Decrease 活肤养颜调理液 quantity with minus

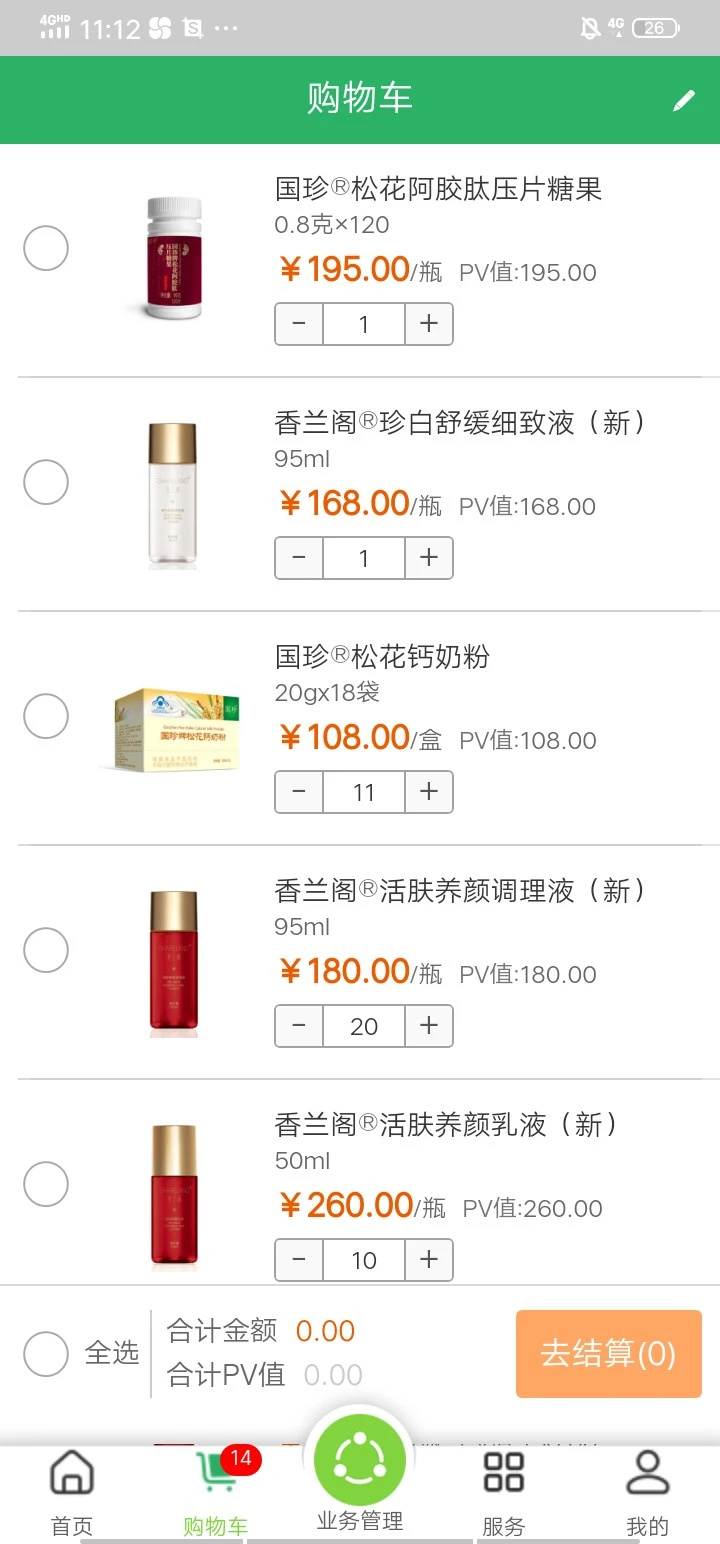pos(299,1025)
